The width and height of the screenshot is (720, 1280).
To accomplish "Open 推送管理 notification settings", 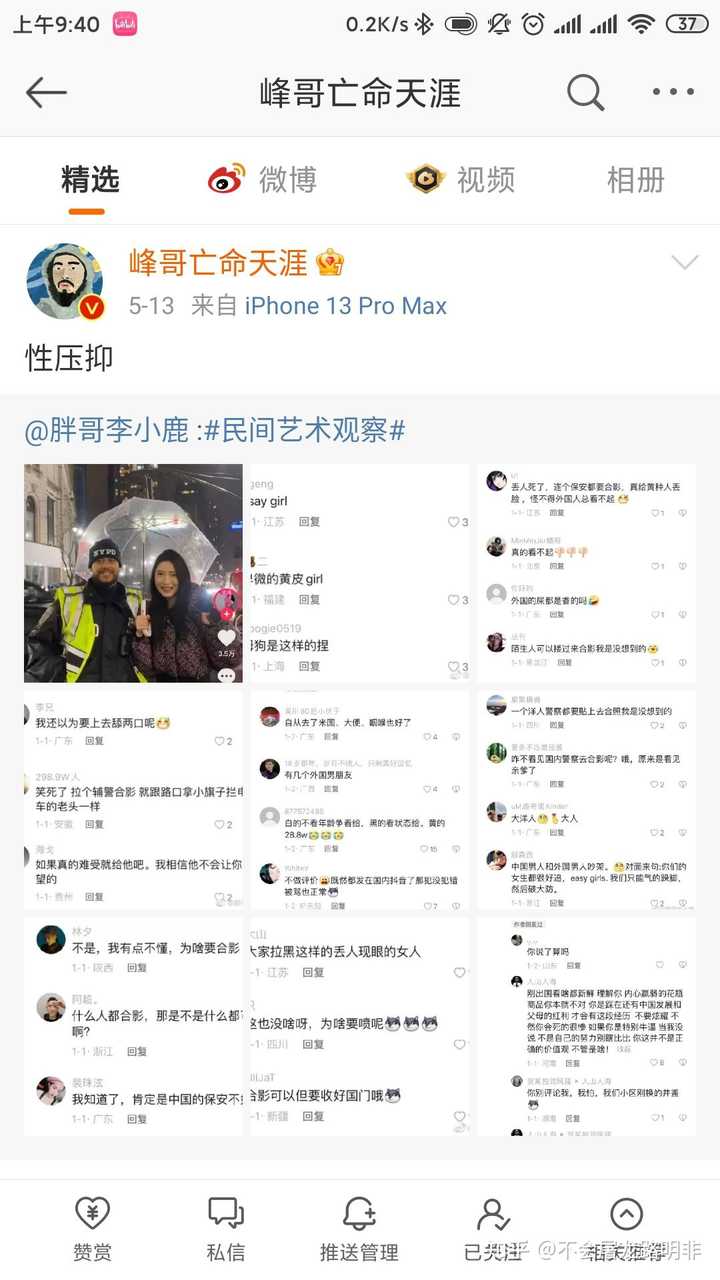I will 359,1230.
